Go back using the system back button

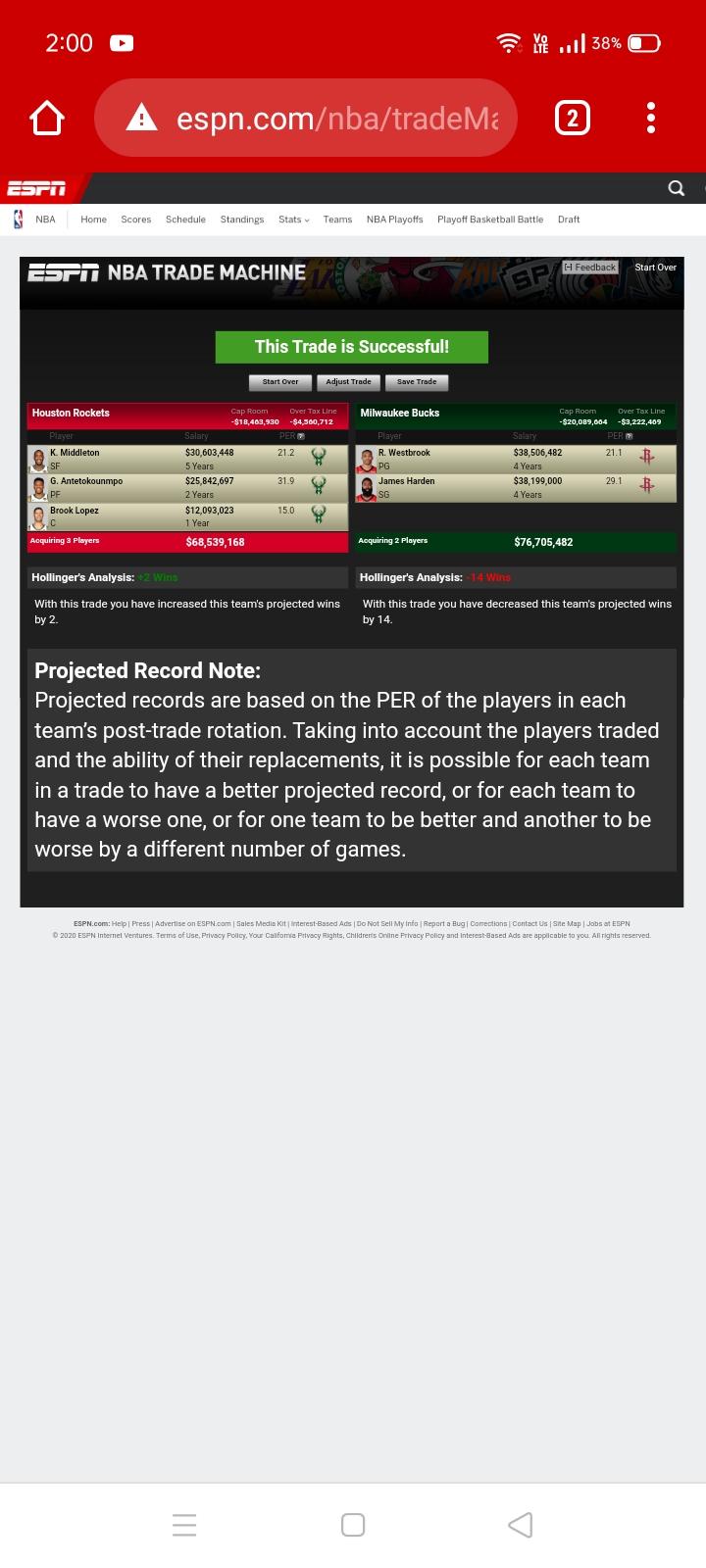coord(521,1525)
